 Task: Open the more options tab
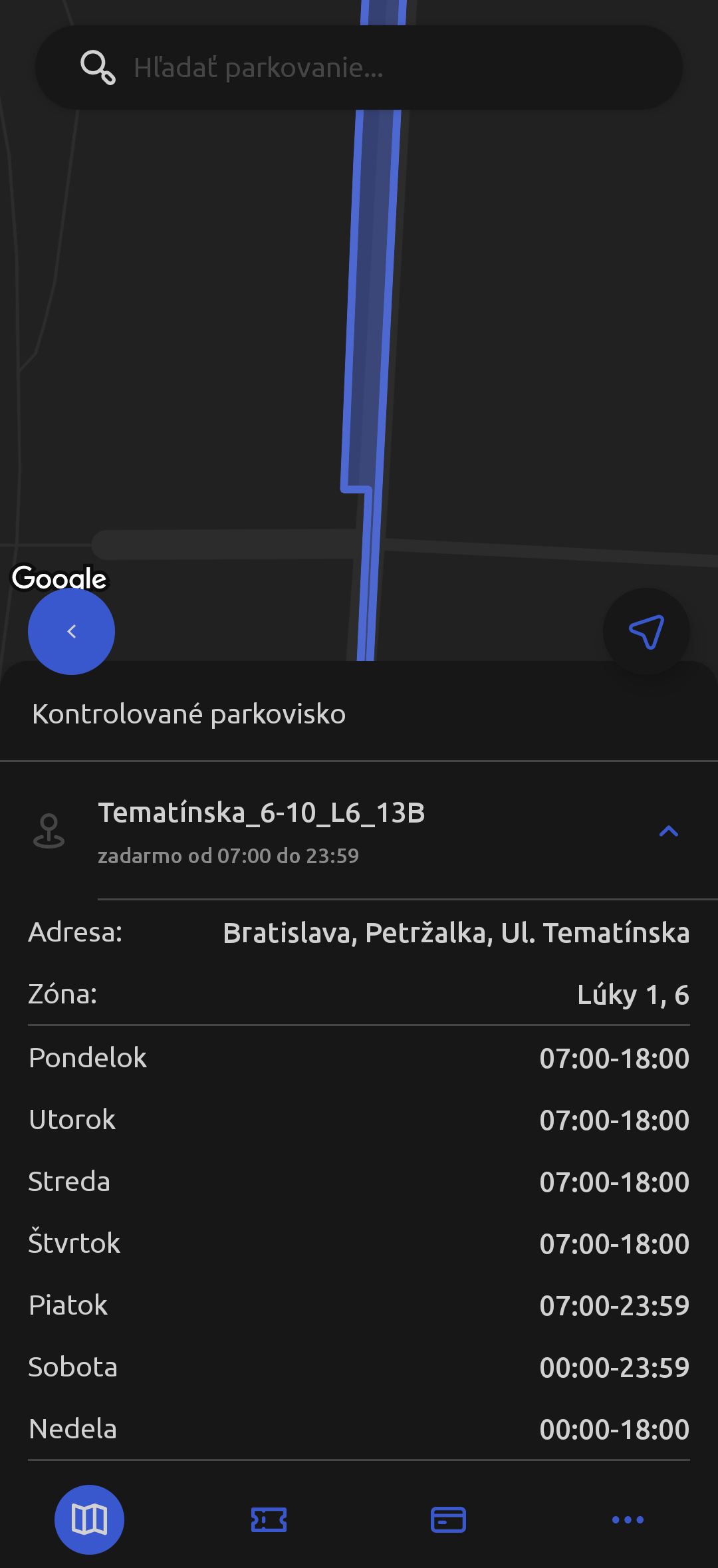628,1519
